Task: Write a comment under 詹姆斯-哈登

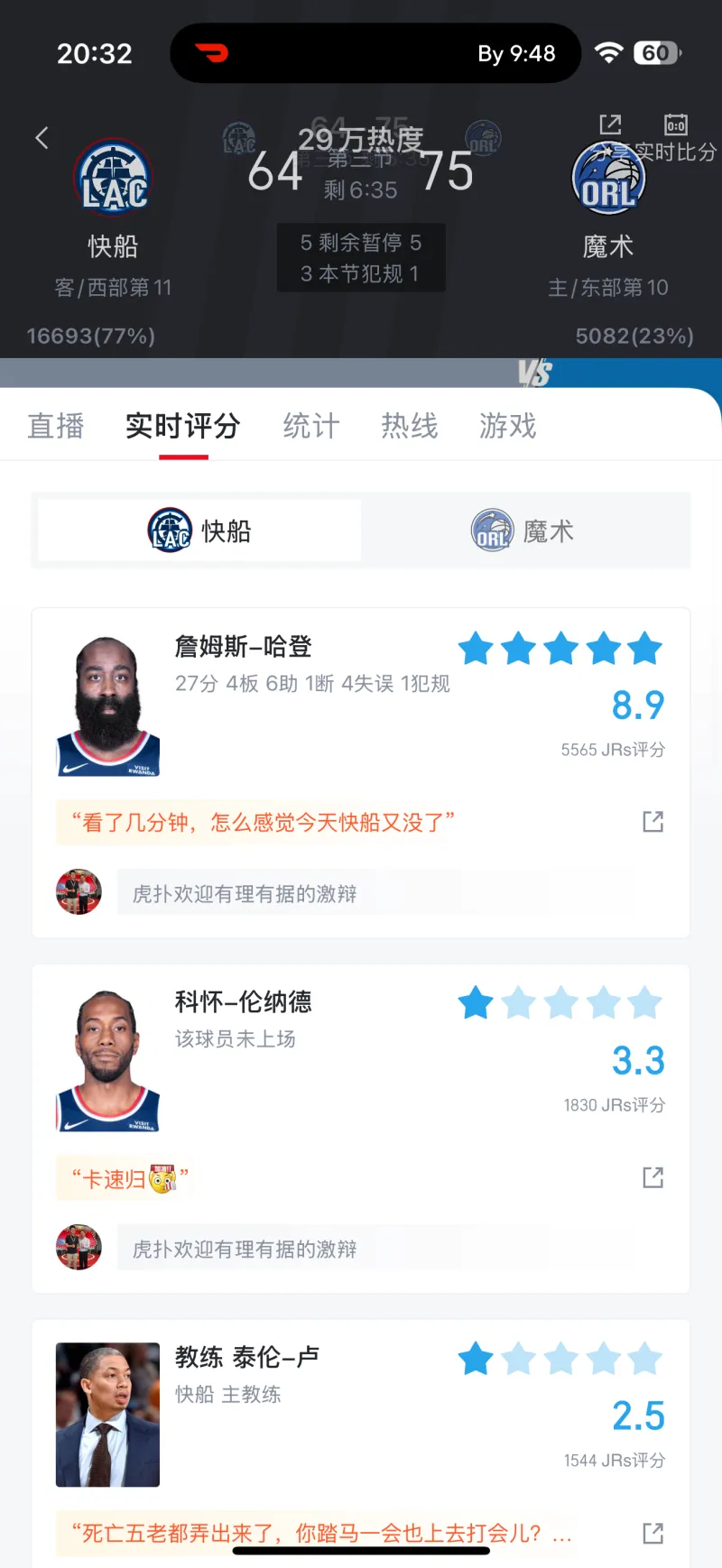Action: pos(244,893)
